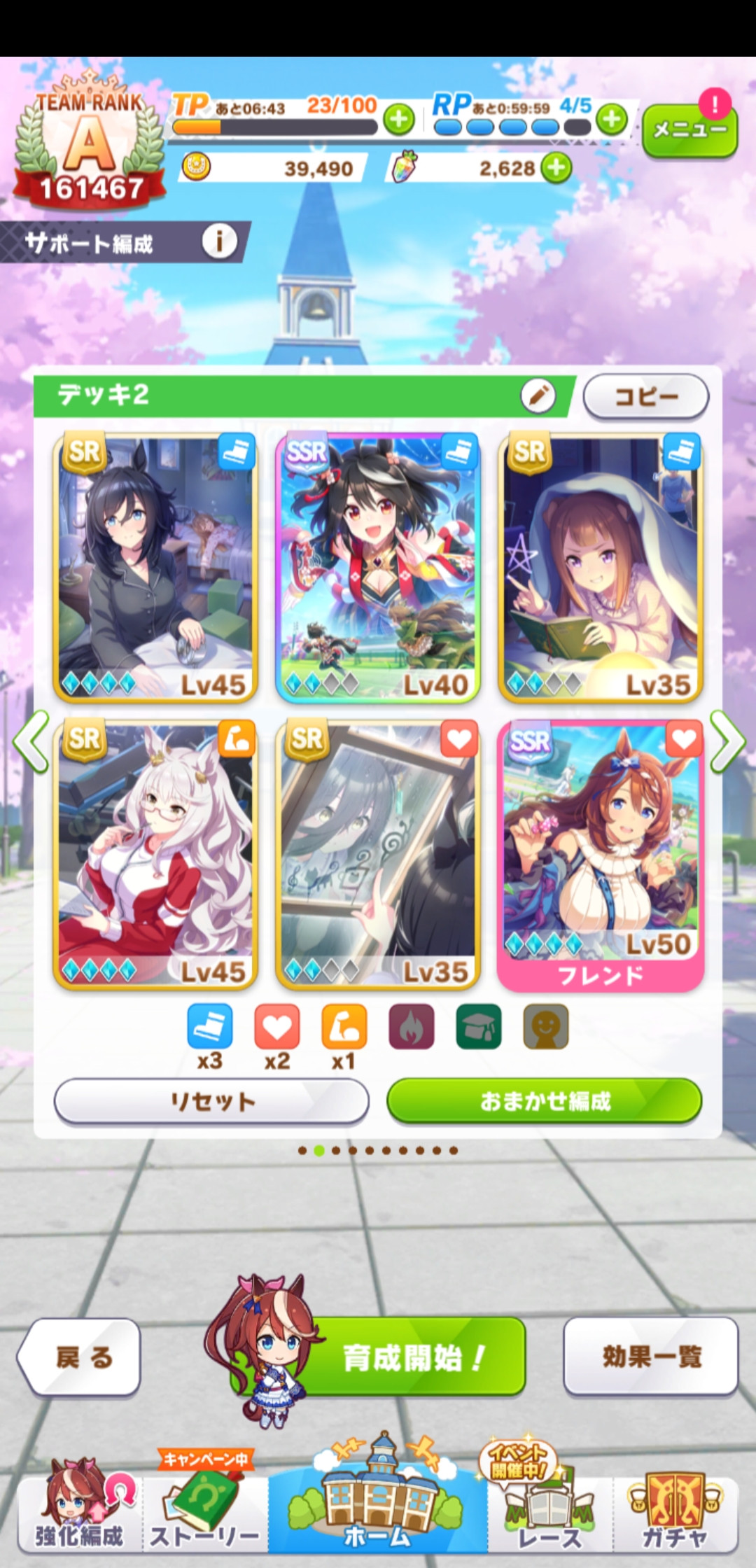The height and width of the screenshot is (1568, 756).
Task: Go back with 戻る button
Action: (x=80, y=1357)
